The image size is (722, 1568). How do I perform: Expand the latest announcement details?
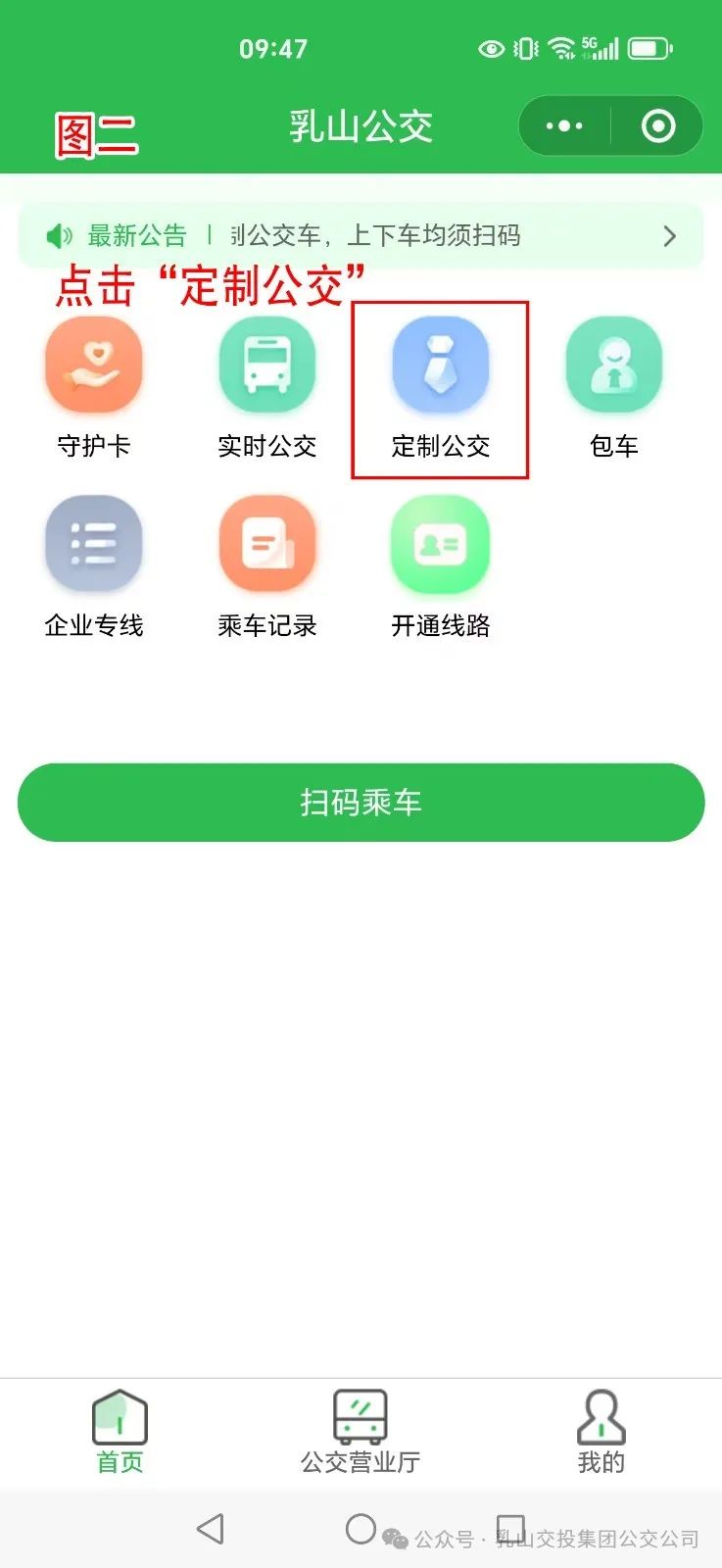pyautogui.click(x=669, y=235)
